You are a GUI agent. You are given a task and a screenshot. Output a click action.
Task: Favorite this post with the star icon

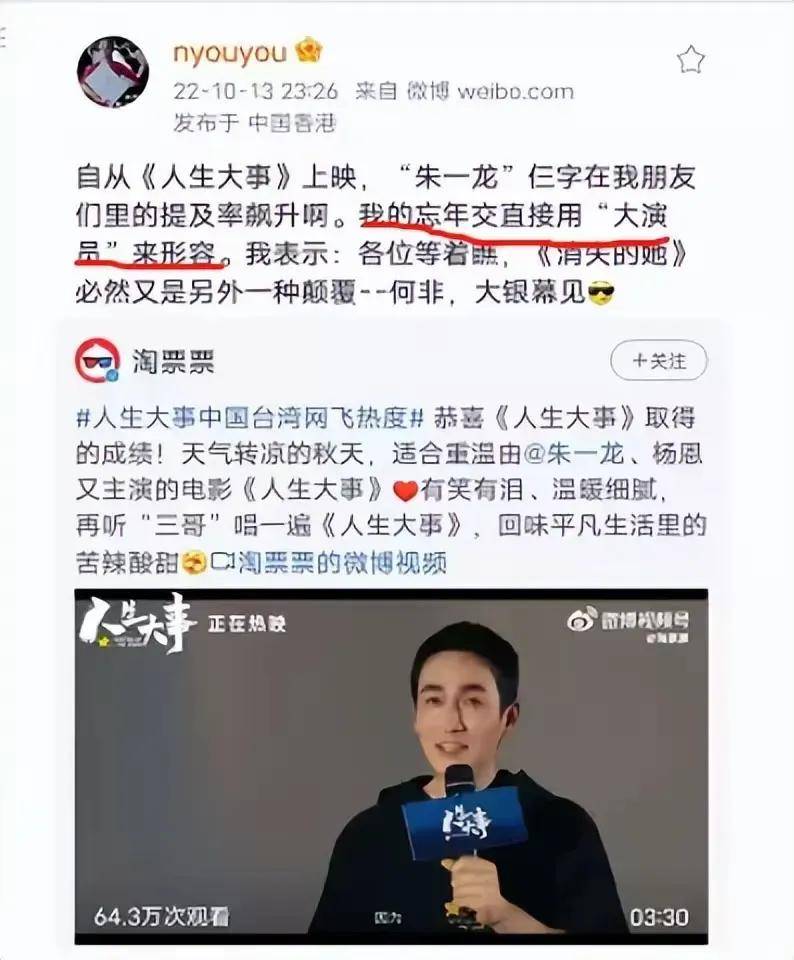click(691, 61)
